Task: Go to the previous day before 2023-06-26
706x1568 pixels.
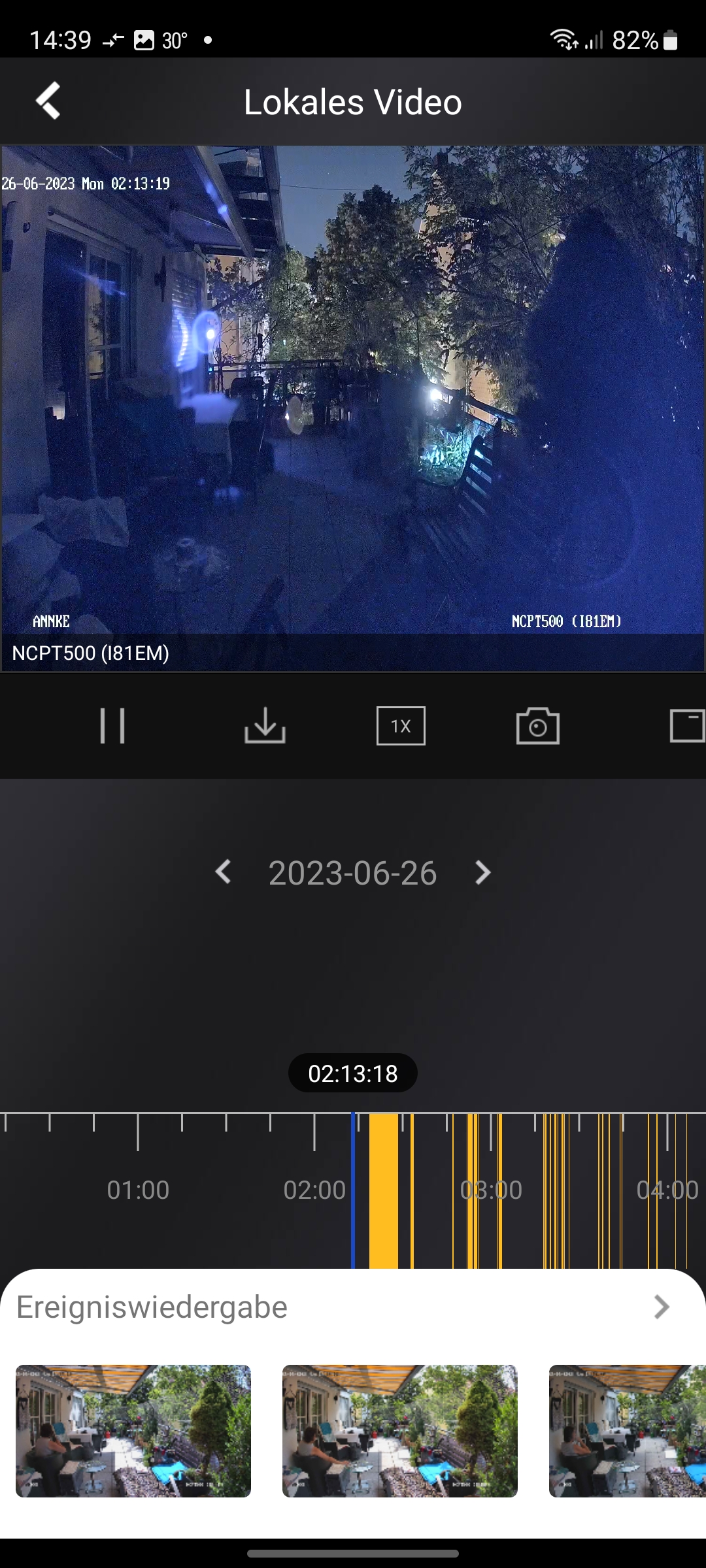Action: (224, 872)
